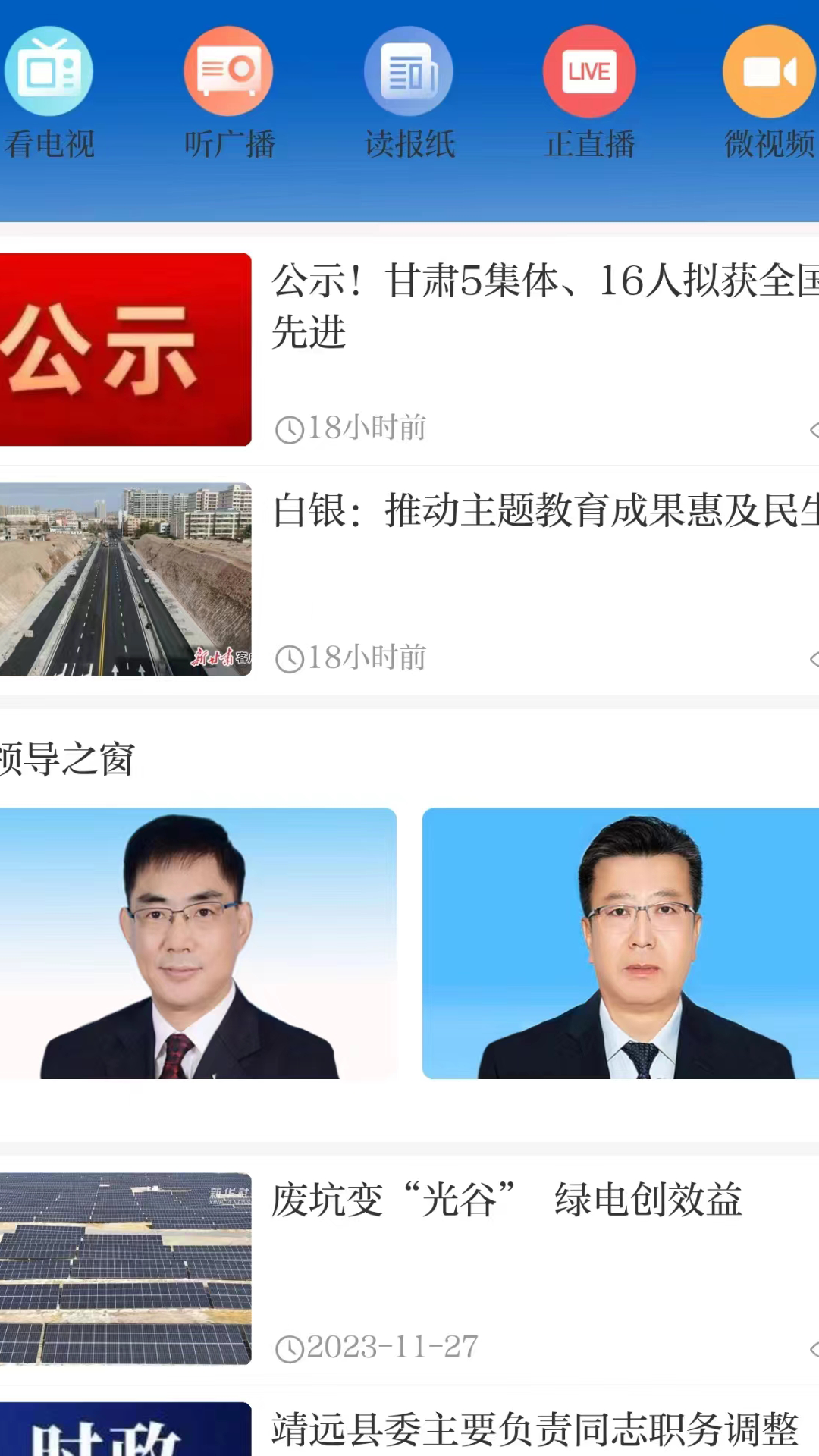Open the 听广播 radio section
Screen dimensions: 819x1456
point(228,93)
